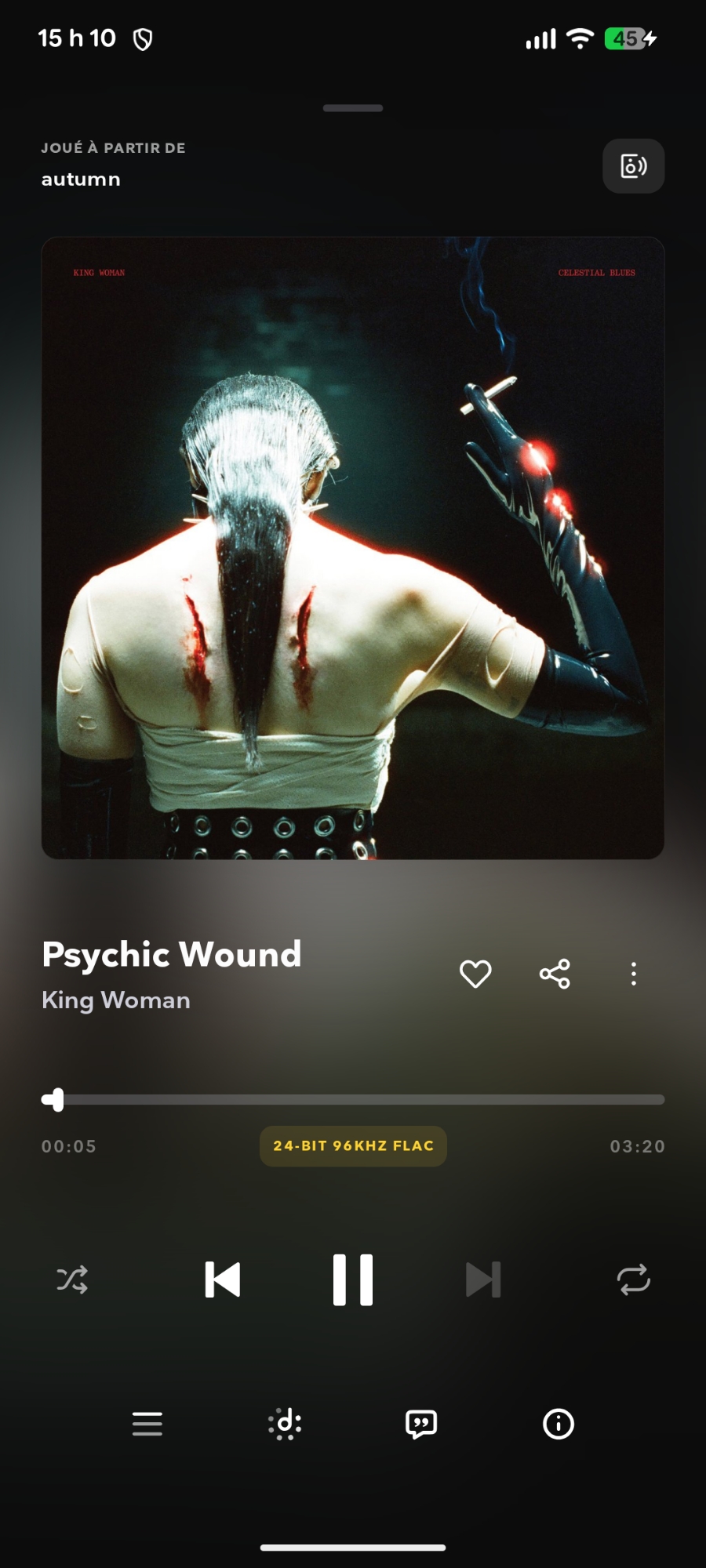Open the King Woman artist name
Screen dimensions: 706x1568
pyautogui.click(x=116, y=1000)
